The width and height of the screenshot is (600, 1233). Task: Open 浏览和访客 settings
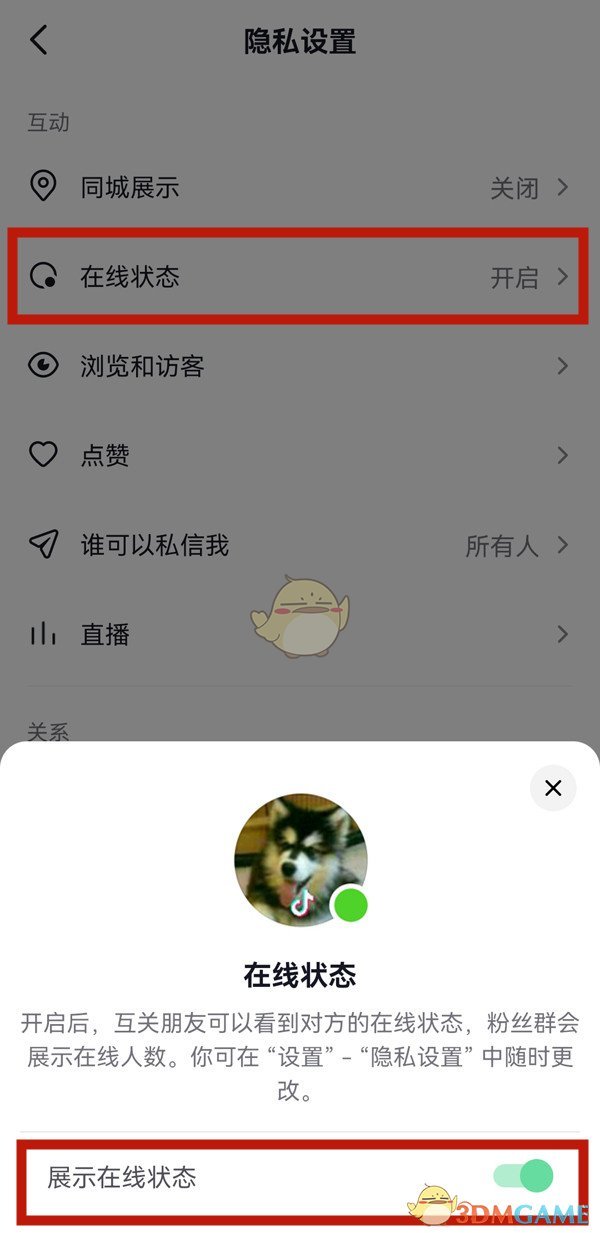[298, 366]
